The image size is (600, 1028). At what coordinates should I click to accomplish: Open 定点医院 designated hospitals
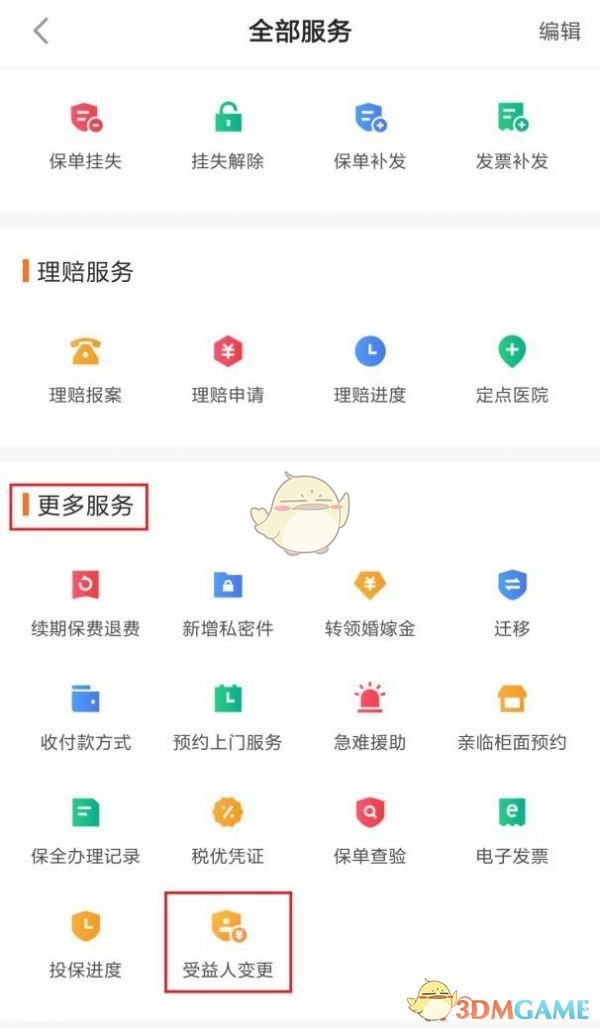pos(512,368)
